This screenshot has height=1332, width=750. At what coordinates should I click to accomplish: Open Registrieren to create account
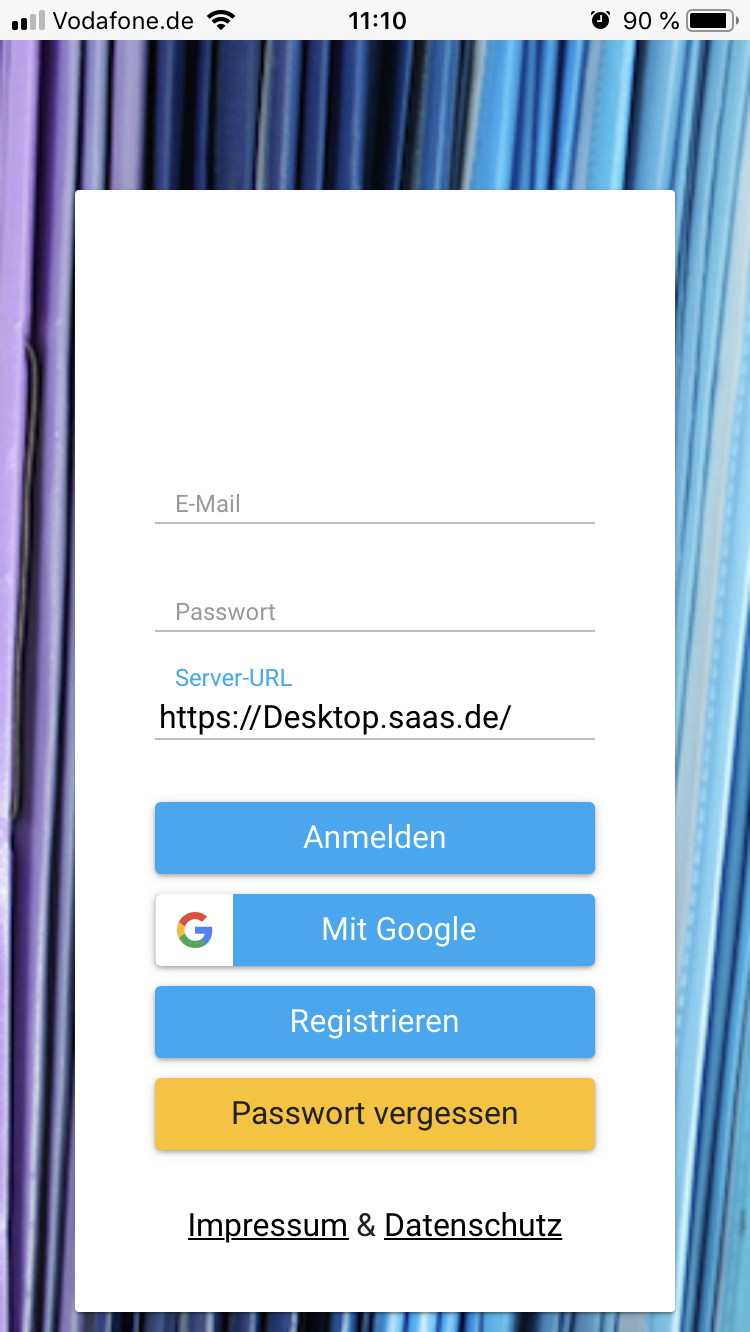pos(374,1022)
